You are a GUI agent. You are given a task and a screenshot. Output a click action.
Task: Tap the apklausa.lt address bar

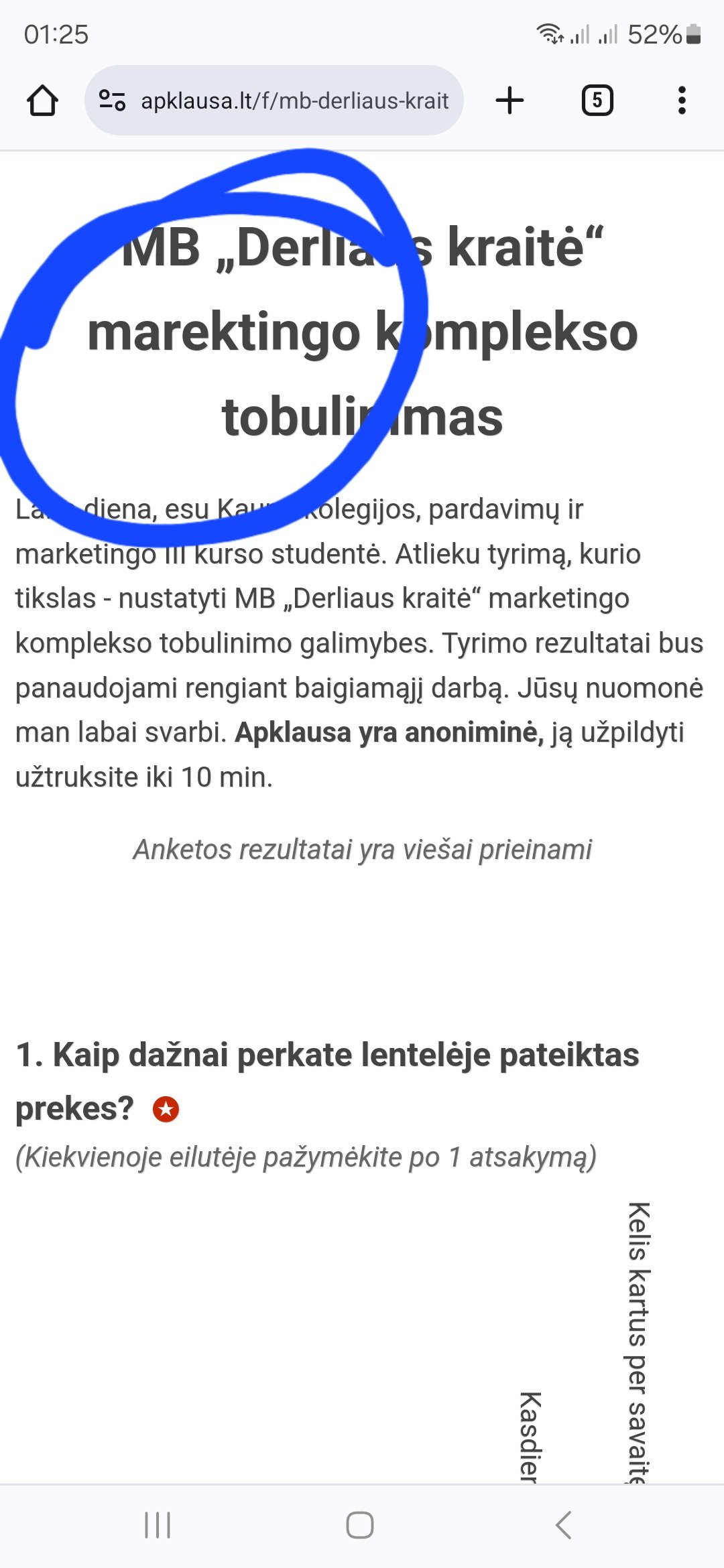coord(294,101)
